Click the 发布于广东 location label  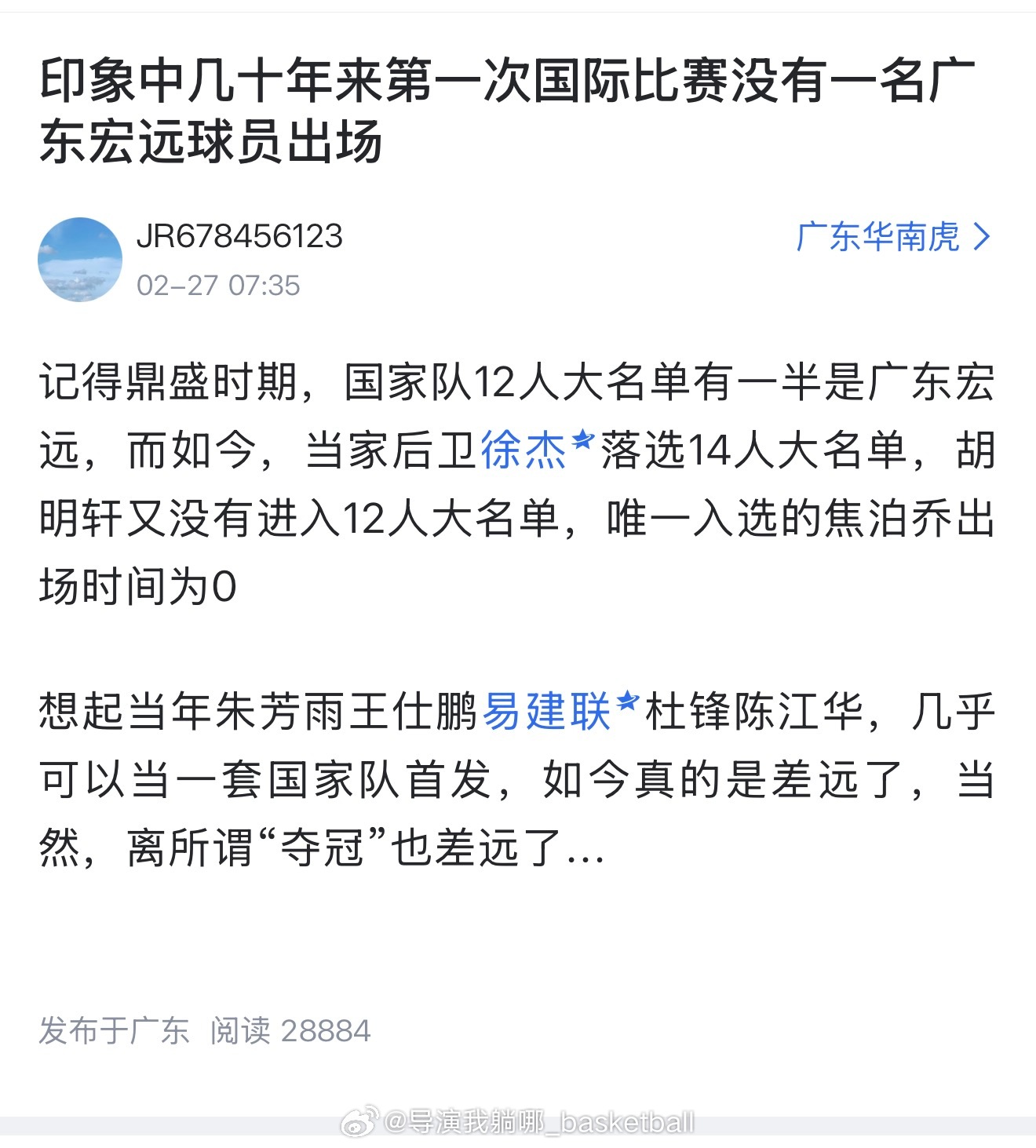(x=114, y=1029)
